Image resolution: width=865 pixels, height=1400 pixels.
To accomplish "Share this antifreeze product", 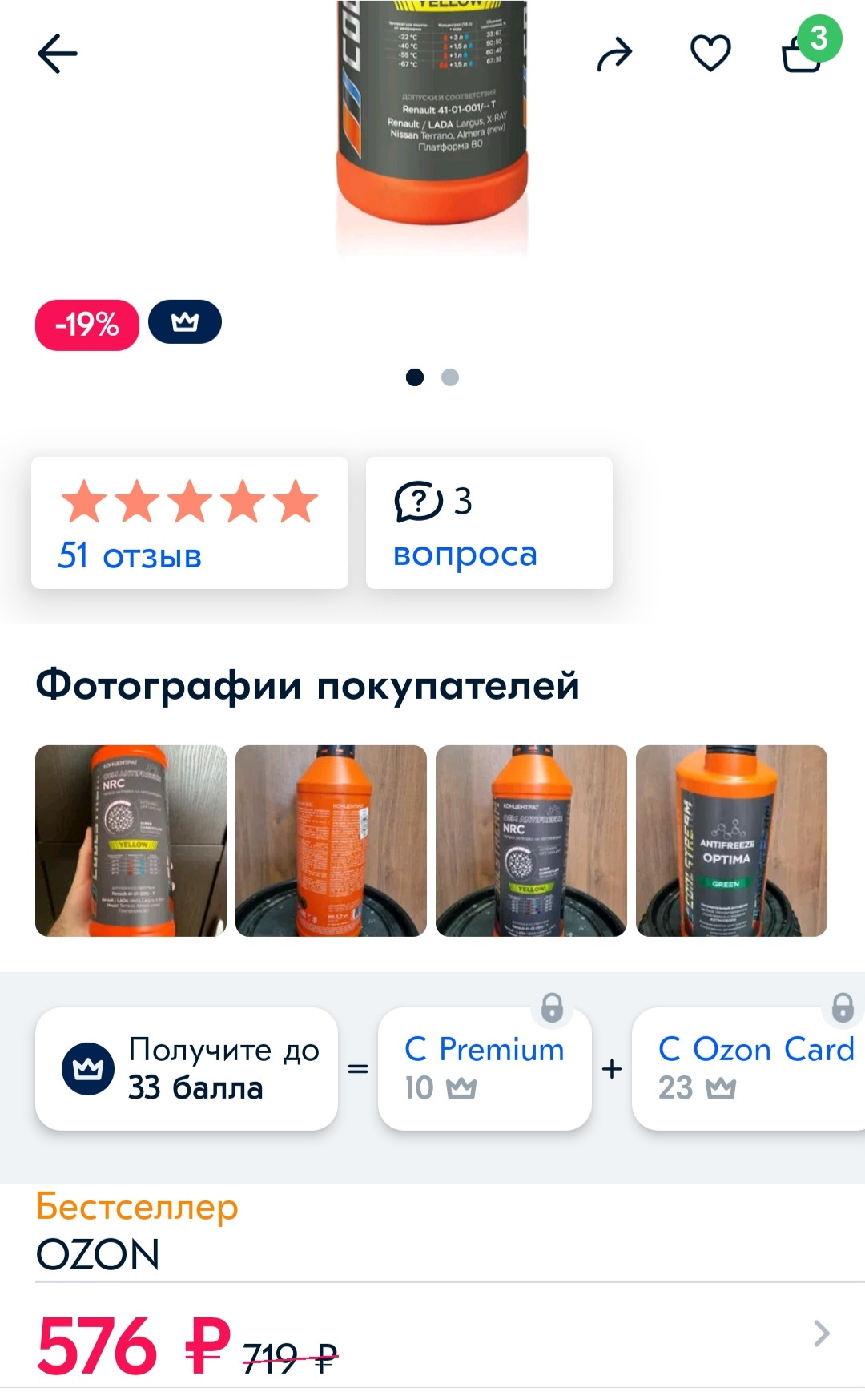I will coord(614,54).
